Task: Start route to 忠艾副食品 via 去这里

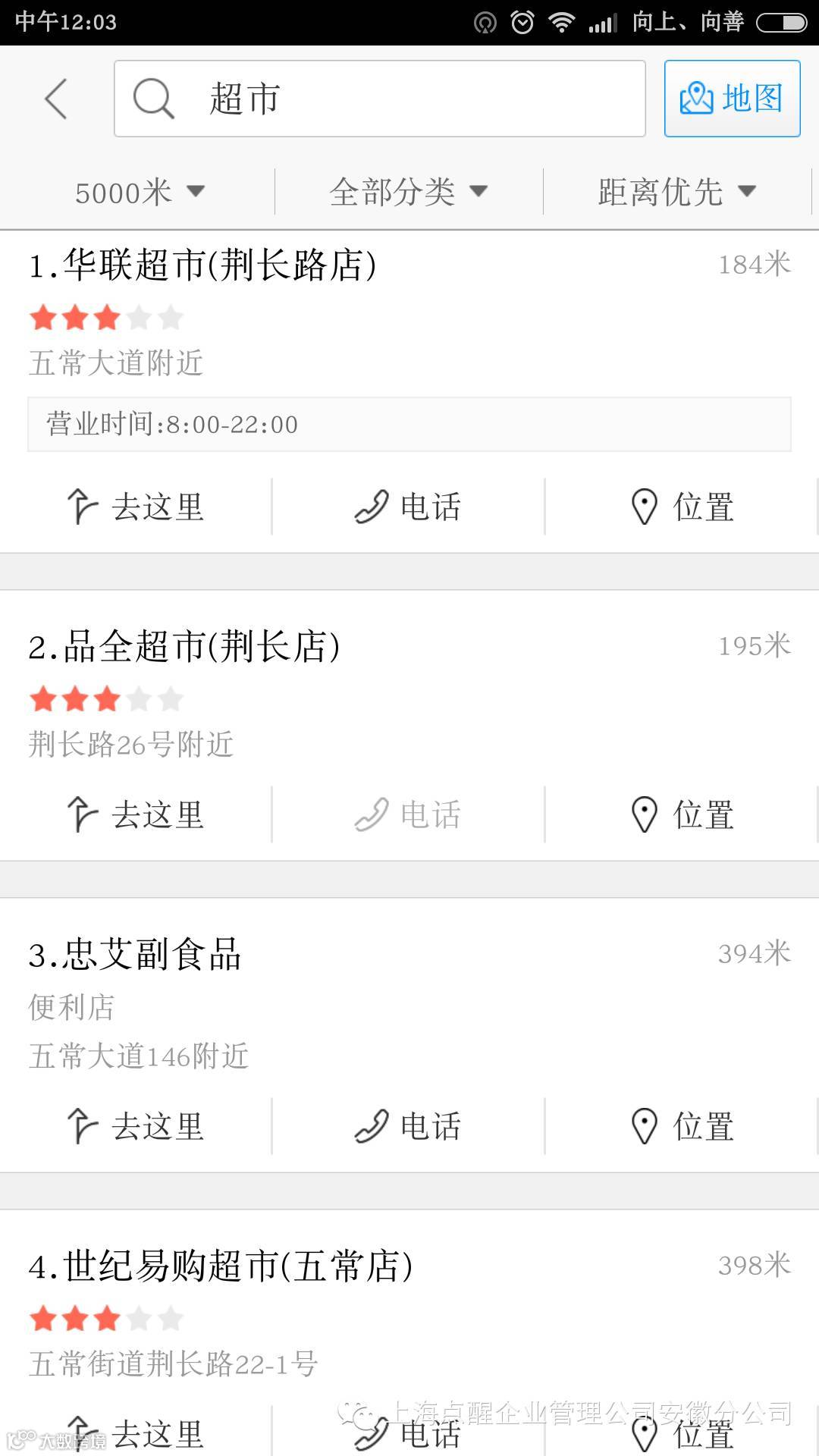Action: tap(136, 1127)
